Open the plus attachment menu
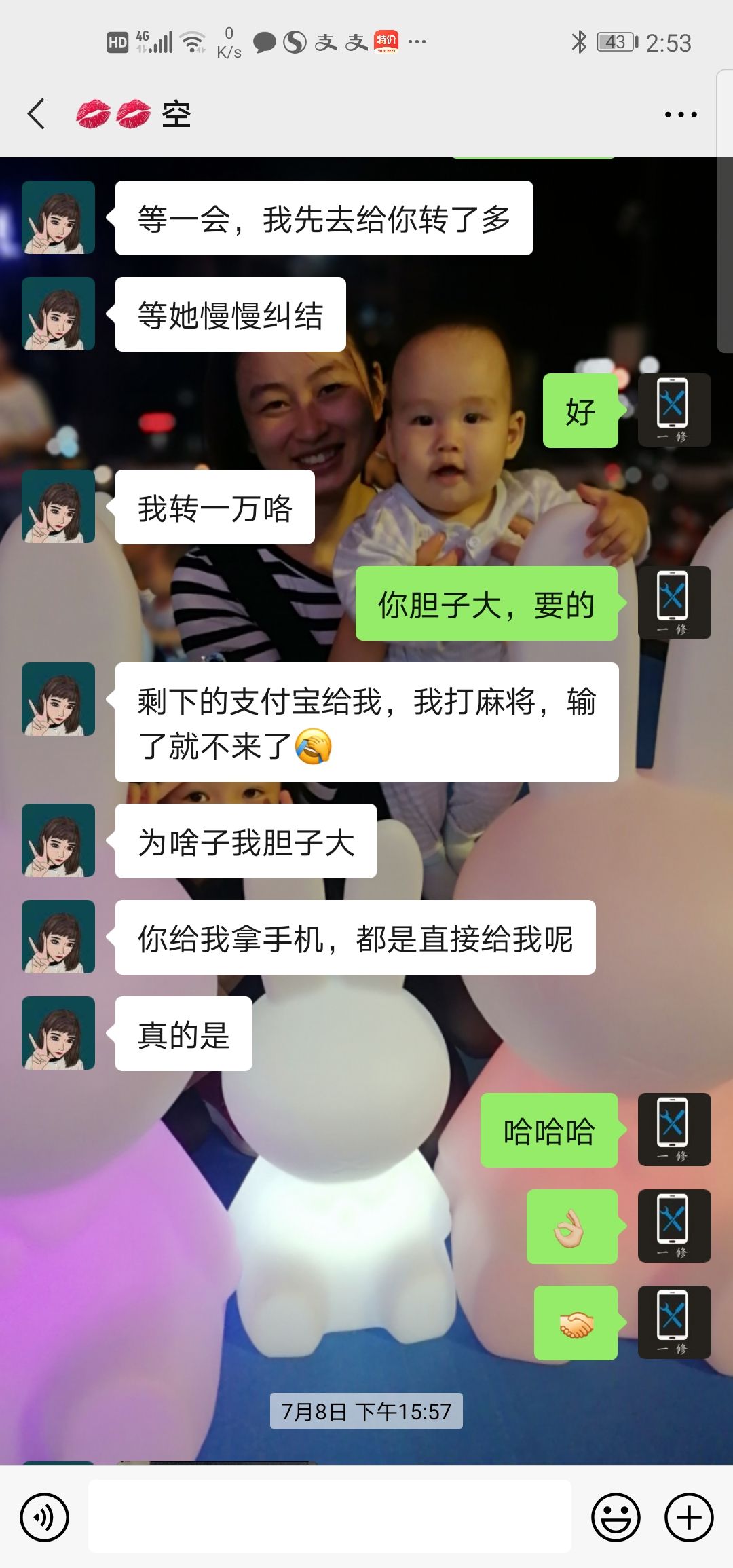 [688, 1517]
